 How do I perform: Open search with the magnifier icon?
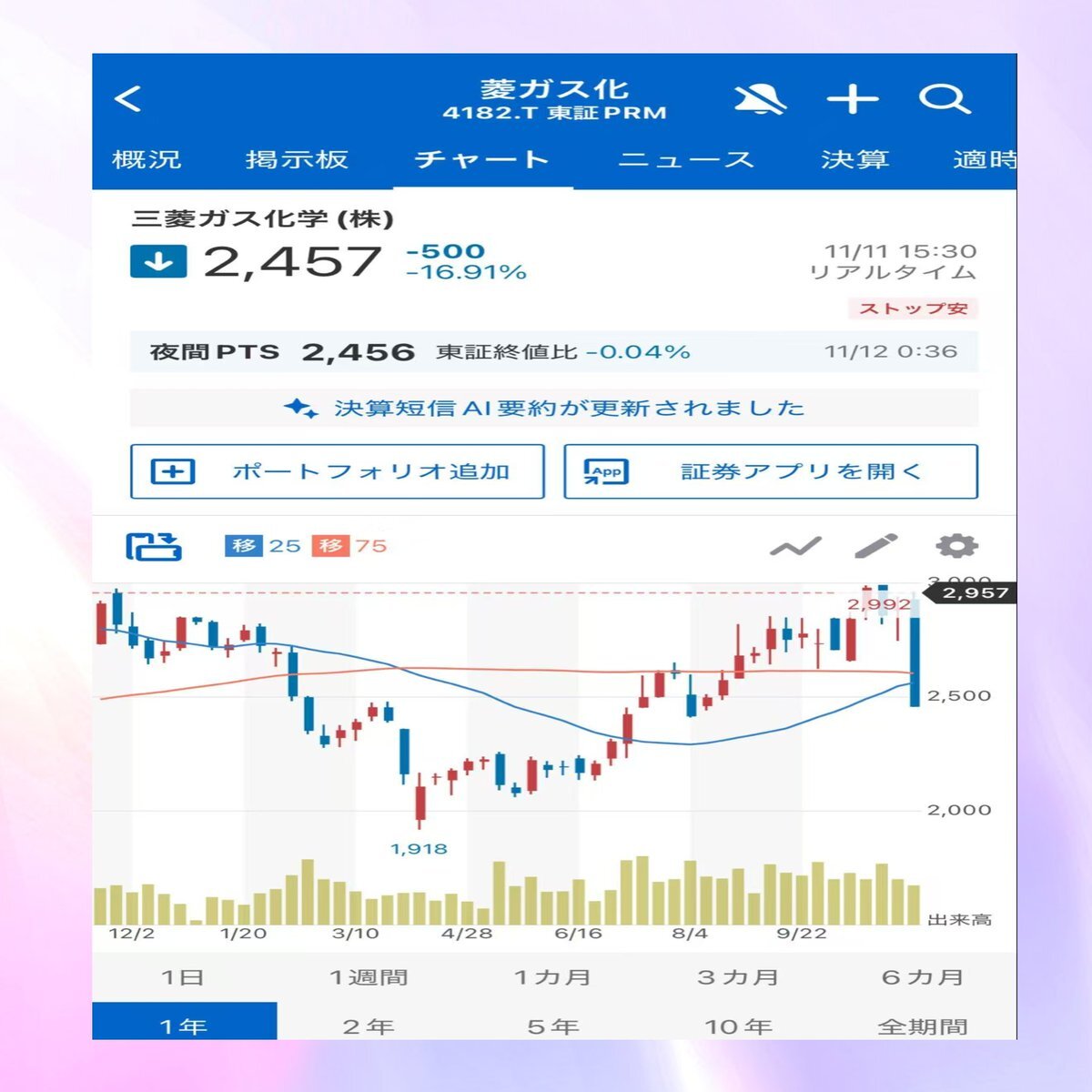point(945,99)
